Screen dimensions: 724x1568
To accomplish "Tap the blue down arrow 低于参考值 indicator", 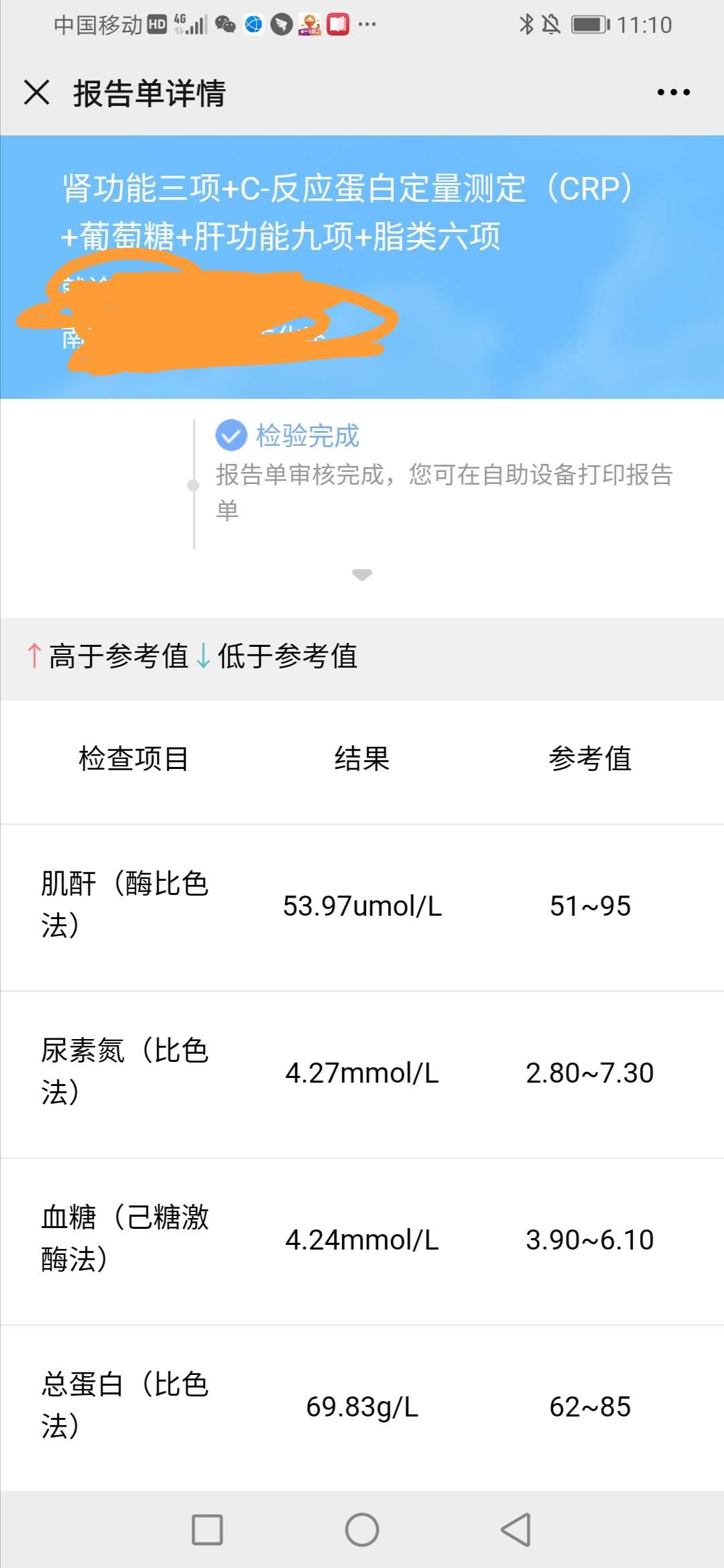I will coord(202,658).
